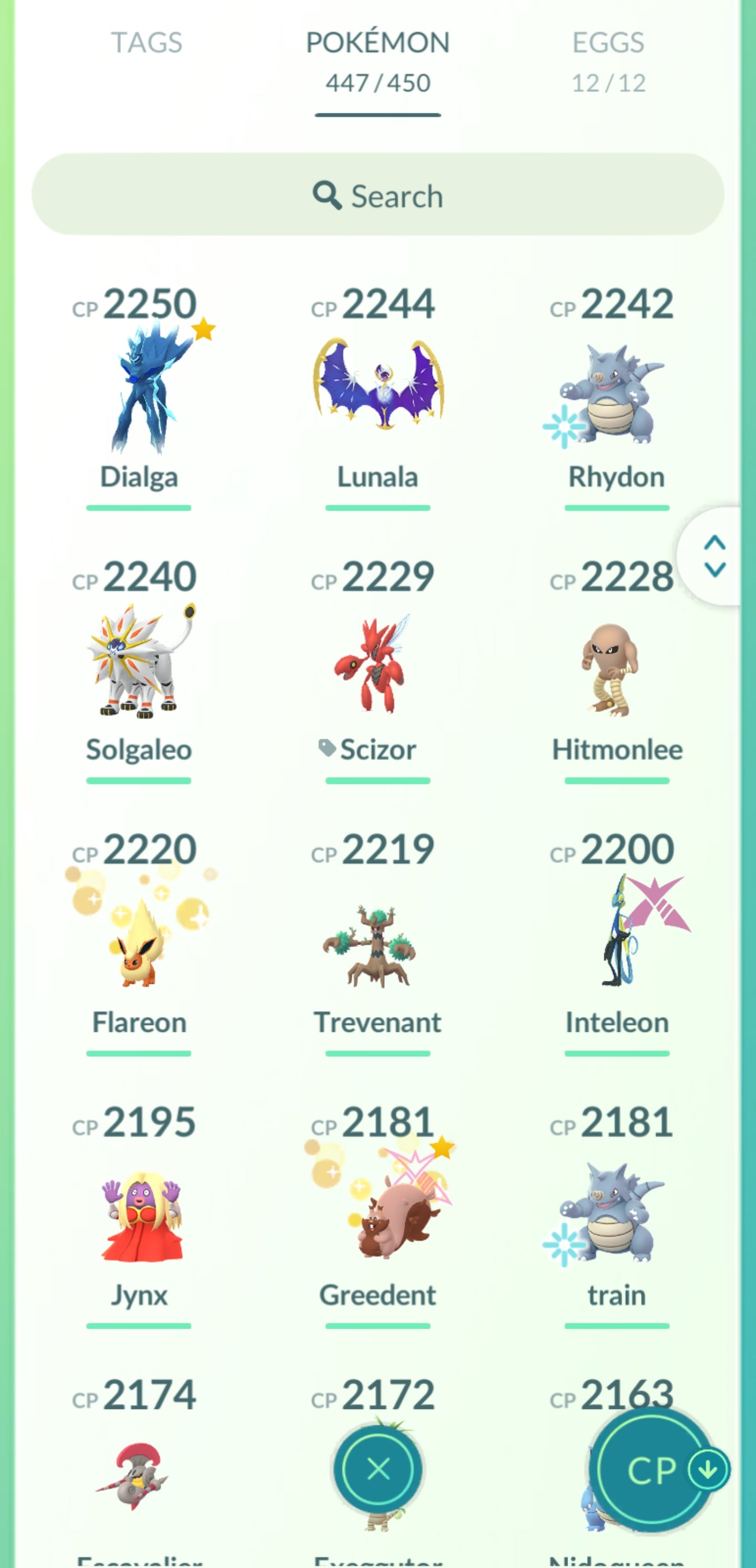
Task: Tap the fast scroll handle arrows
Action: click(x=714, y=556)
